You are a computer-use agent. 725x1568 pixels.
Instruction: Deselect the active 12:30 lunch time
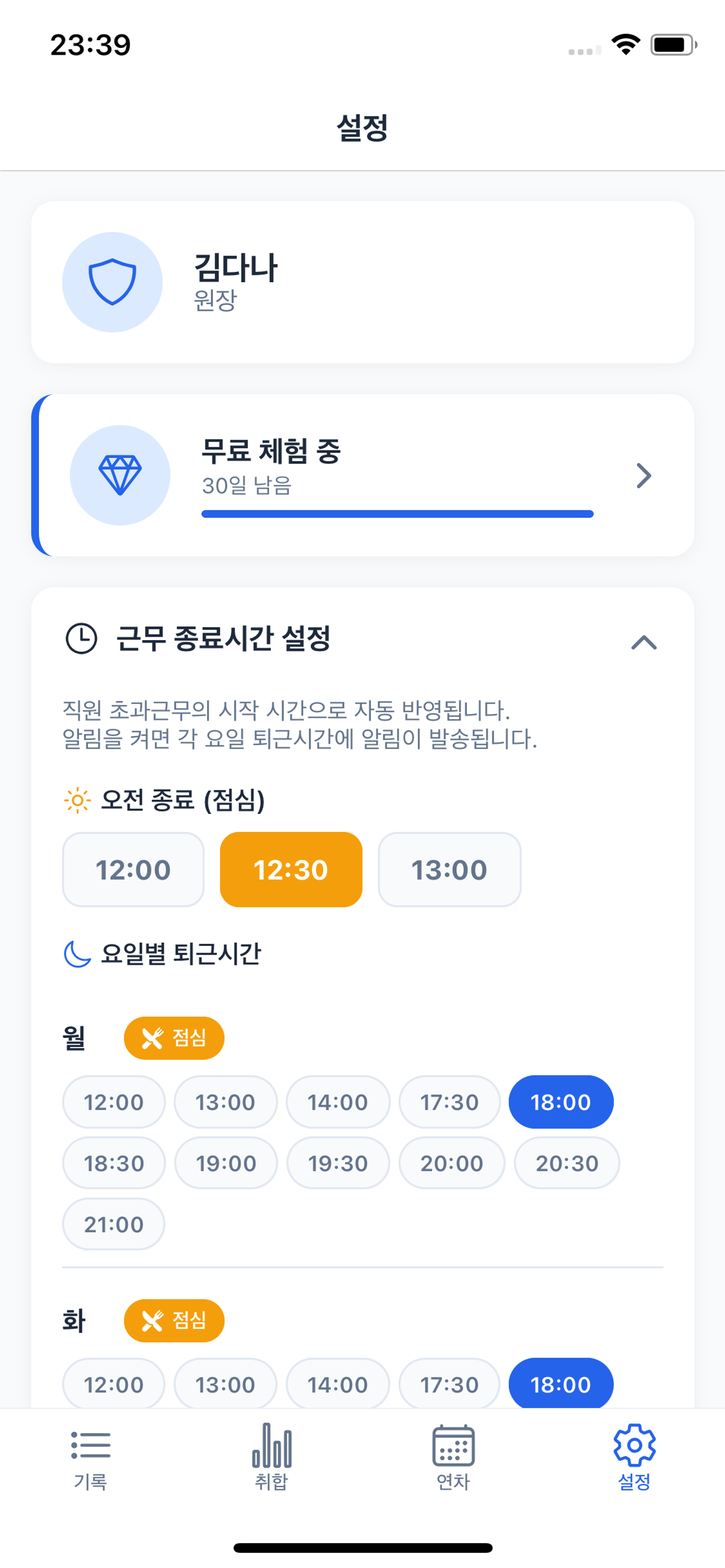click(291, 870)
